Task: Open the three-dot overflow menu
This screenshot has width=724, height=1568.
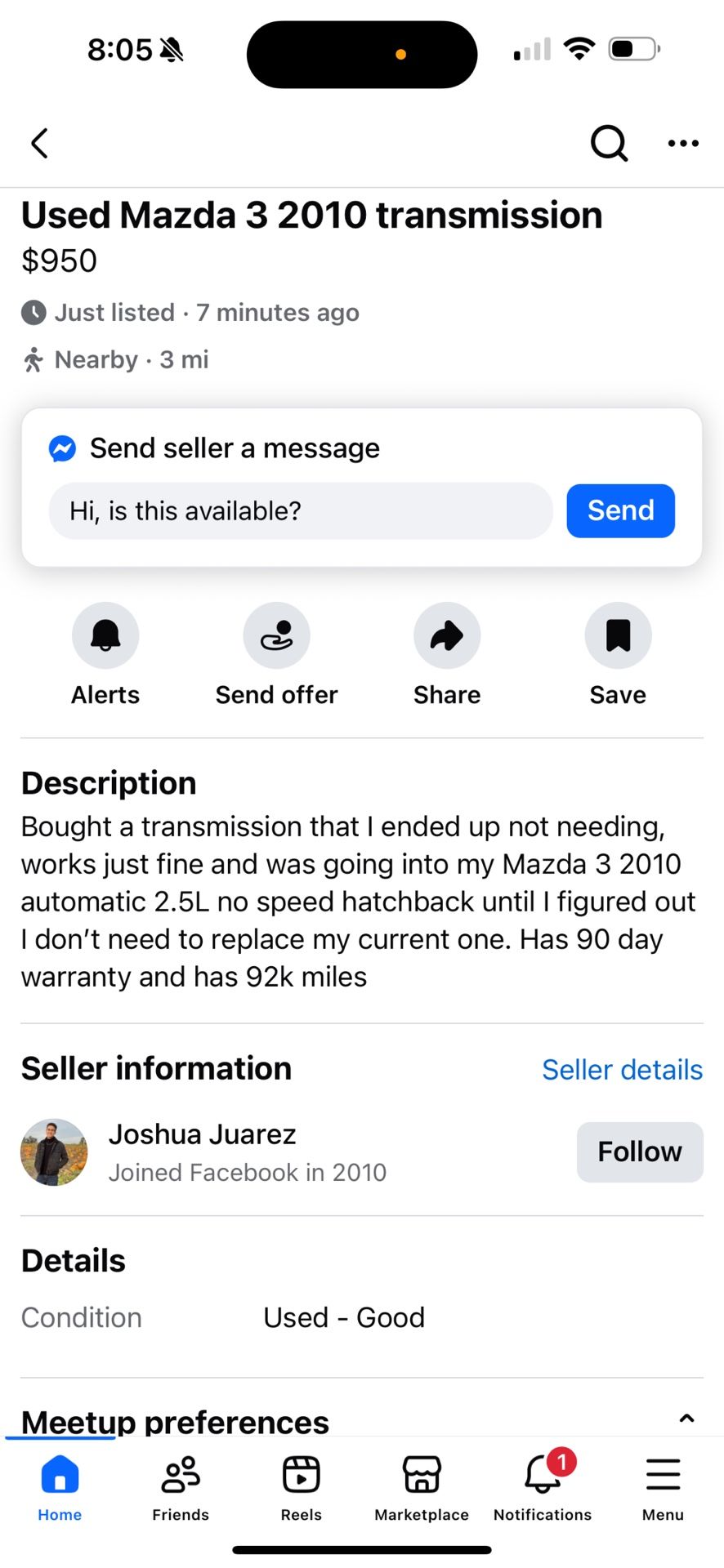Action: pyautogui.click(x=683, y=143)
